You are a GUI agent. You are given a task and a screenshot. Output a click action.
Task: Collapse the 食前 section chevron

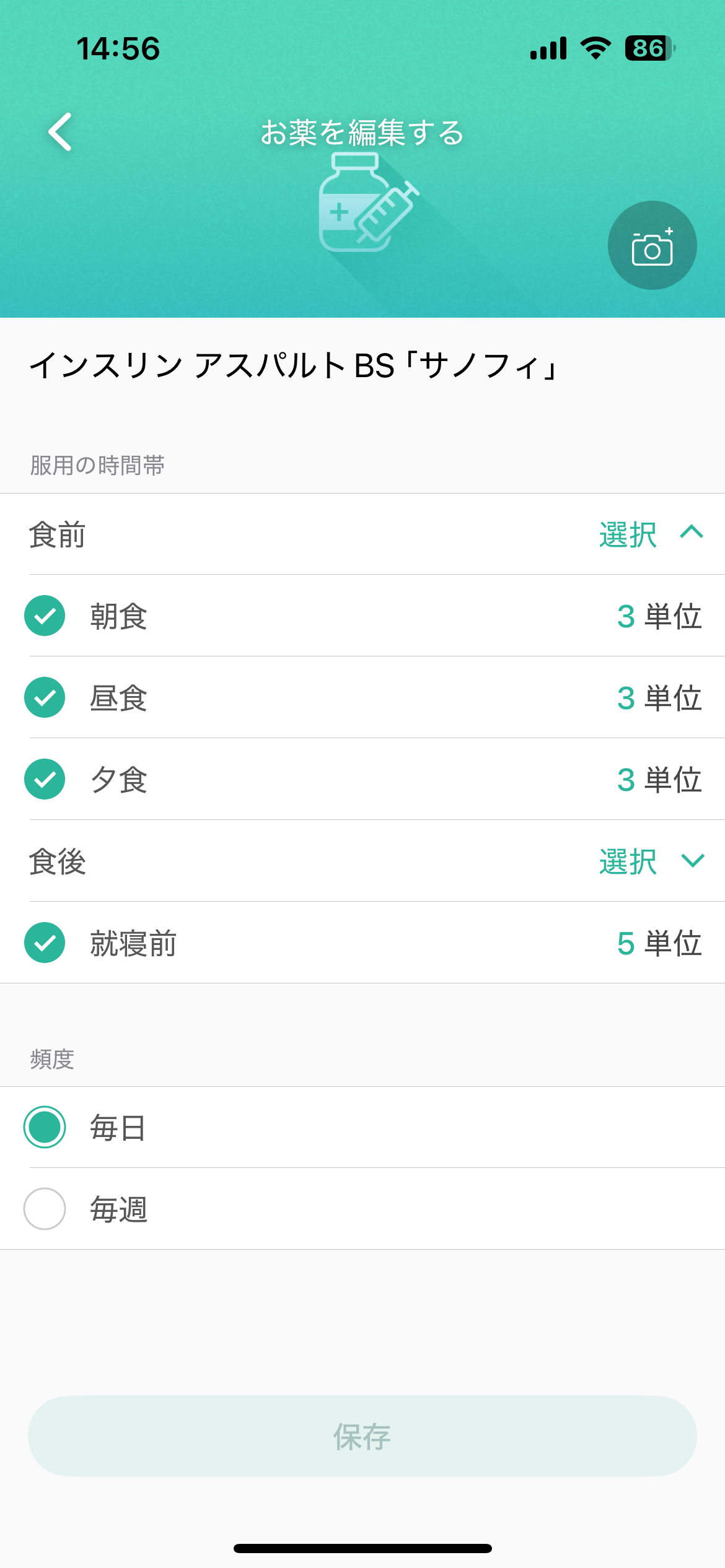pyautogui.click(x=692, y=533)
